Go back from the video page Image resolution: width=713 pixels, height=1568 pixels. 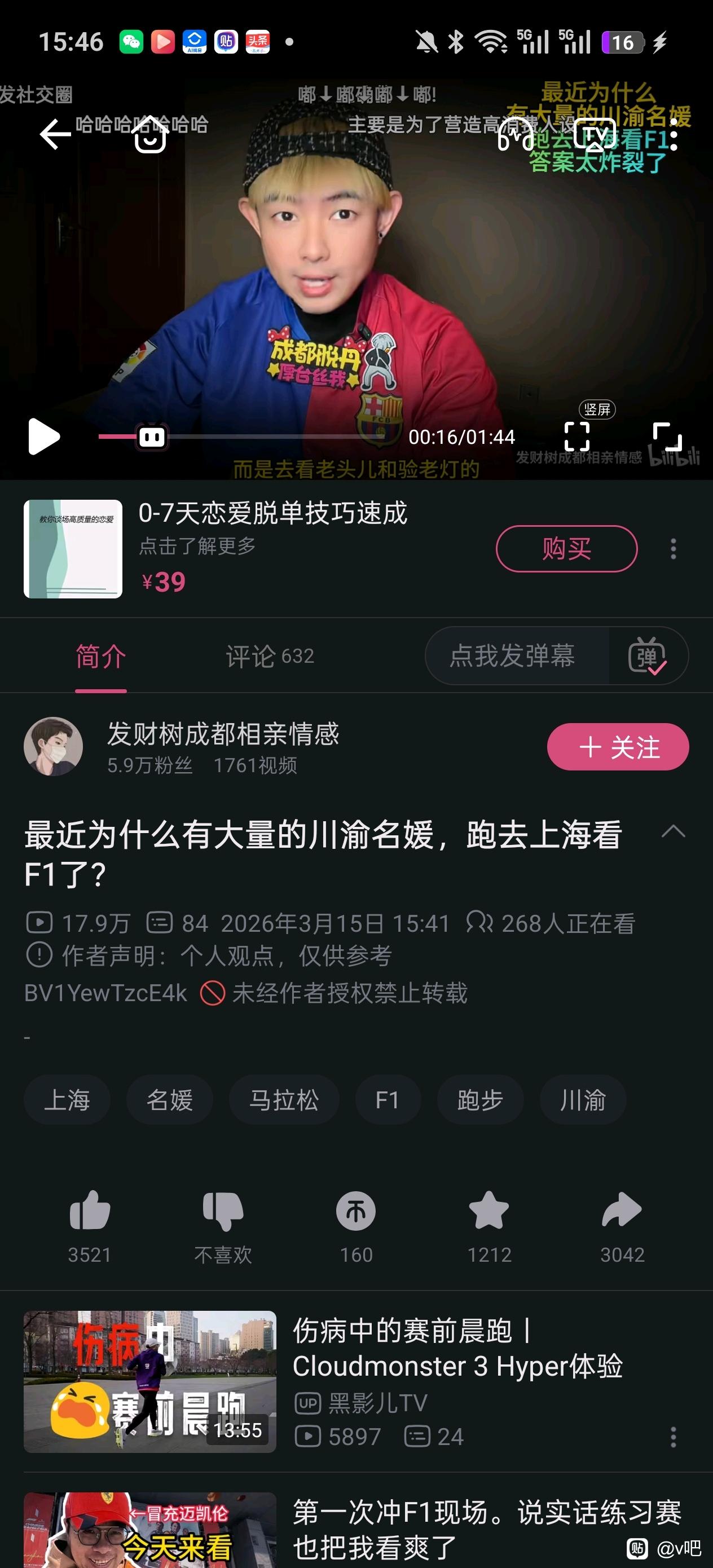click(55, 134)
